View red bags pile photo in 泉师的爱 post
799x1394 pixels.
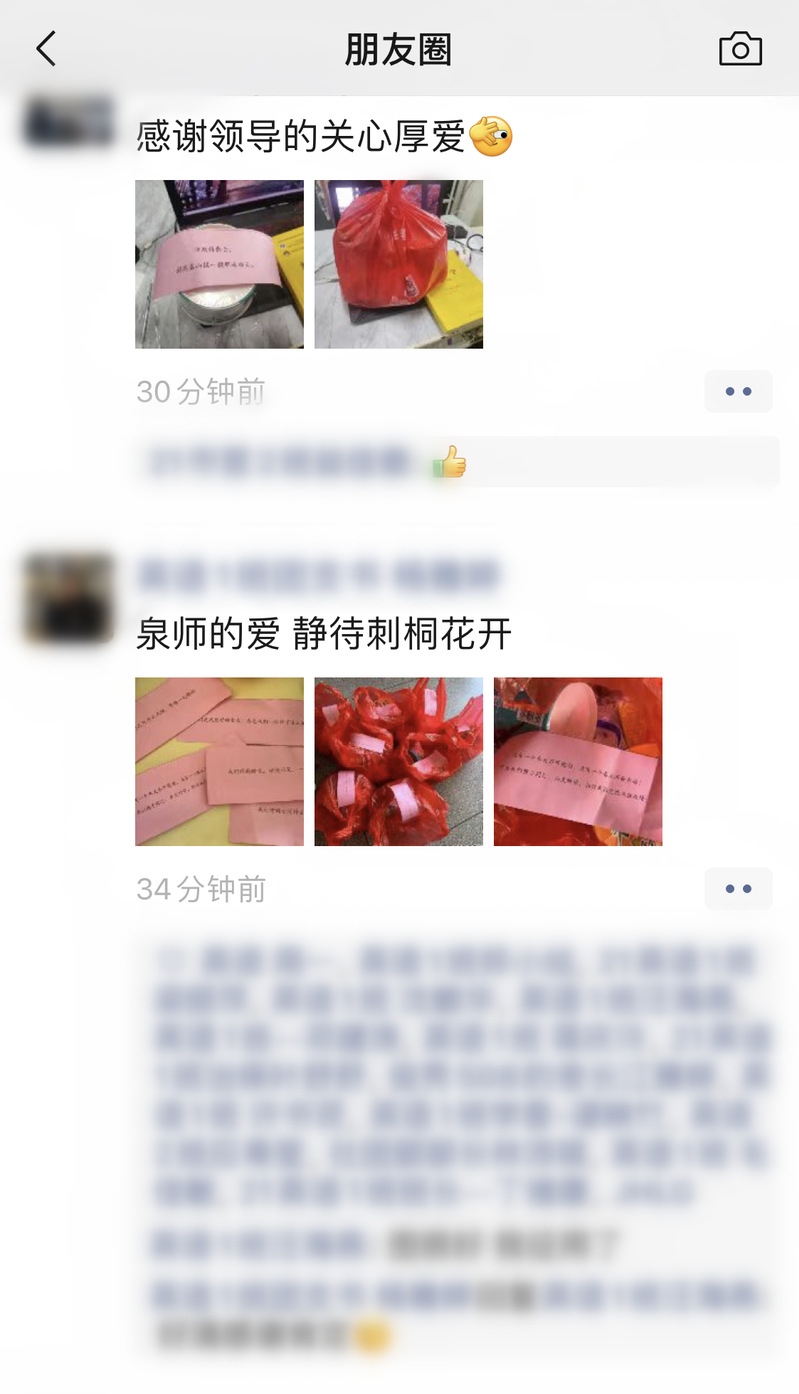coord(398,761)
